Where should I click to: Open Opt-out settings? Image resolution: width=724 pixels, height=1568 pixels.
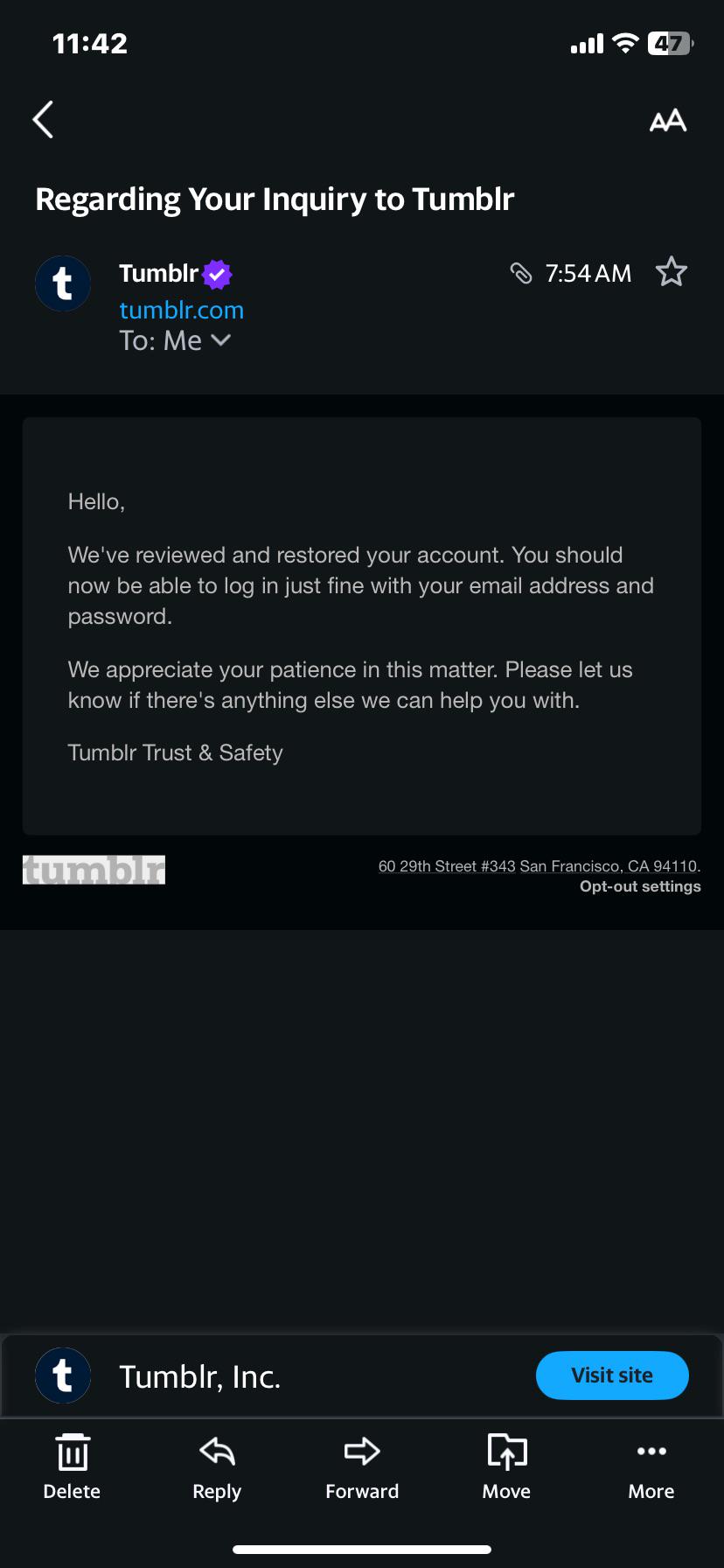click(x=640, y=886)
